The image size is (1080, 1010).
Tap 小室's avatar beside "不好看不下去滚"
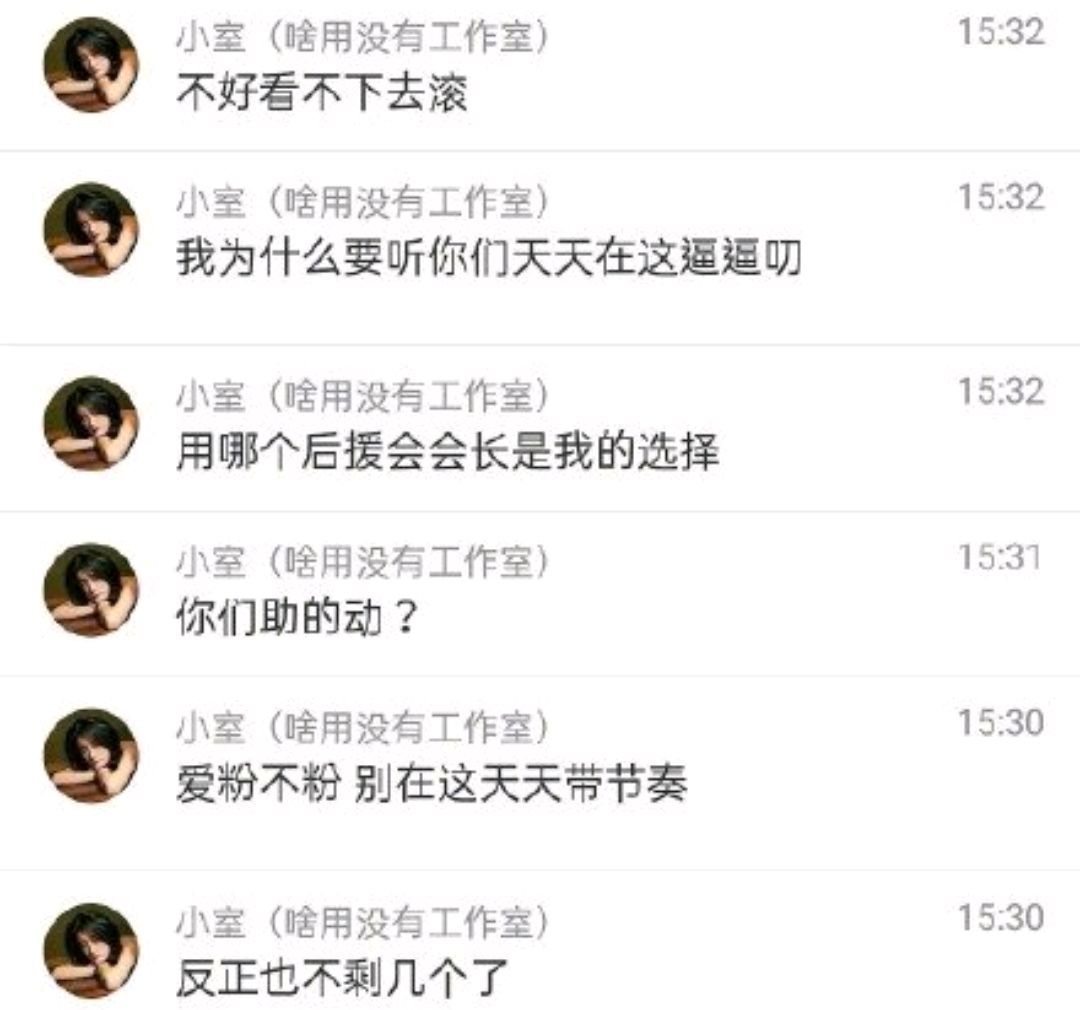tap(91, 64)
